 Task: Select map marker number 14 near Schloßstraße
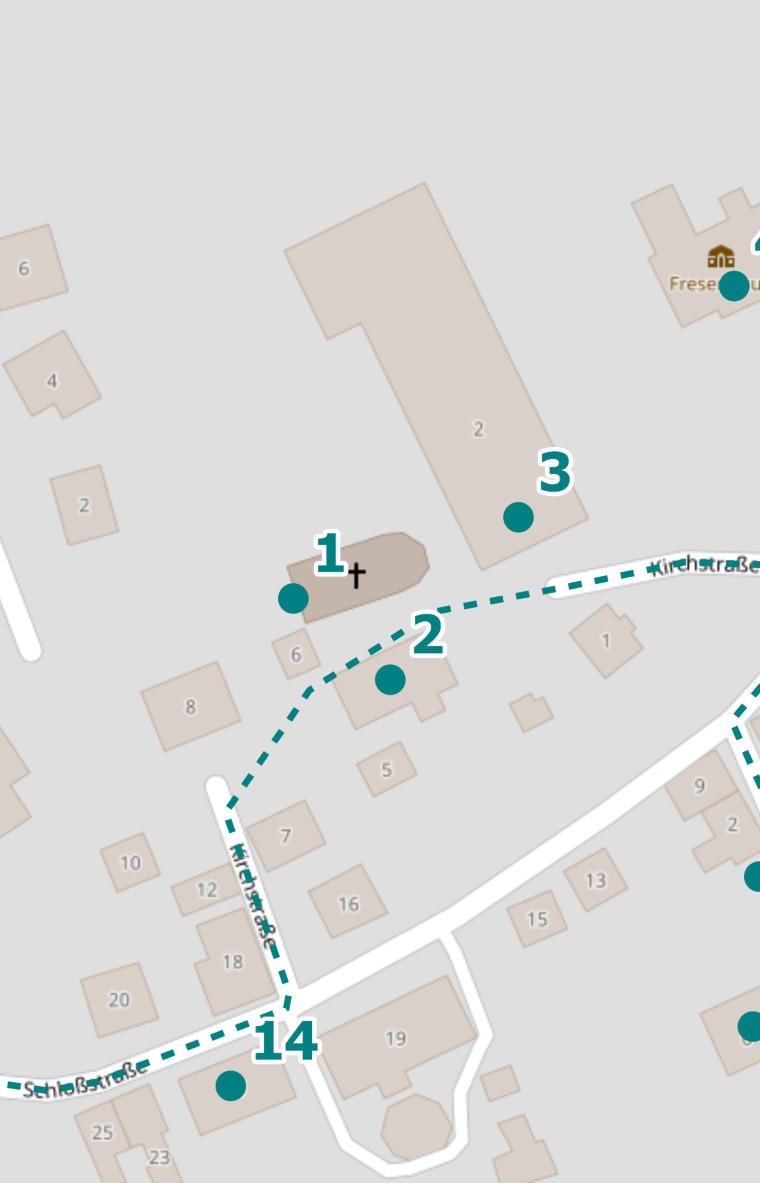231,1085
